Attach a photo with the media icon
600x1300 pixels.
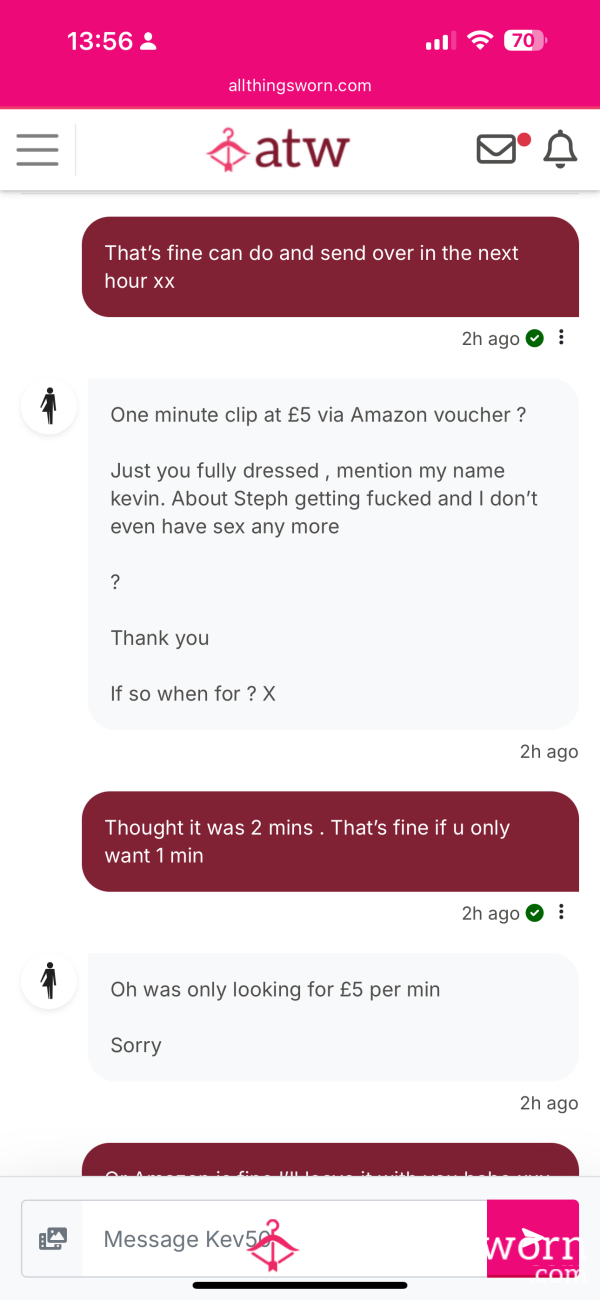[52, 1239]
